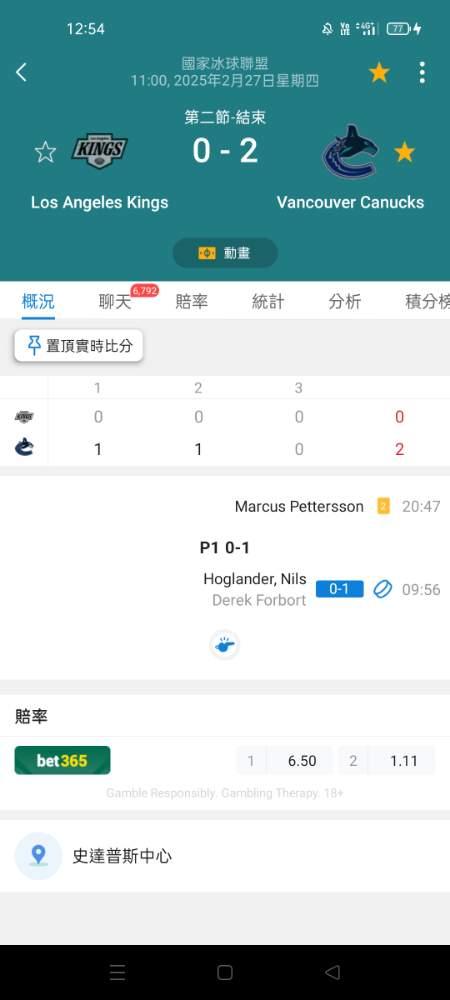Open the 史達普斯中心 venue row
Screen dimensions: 450x1000
(225, 856)
